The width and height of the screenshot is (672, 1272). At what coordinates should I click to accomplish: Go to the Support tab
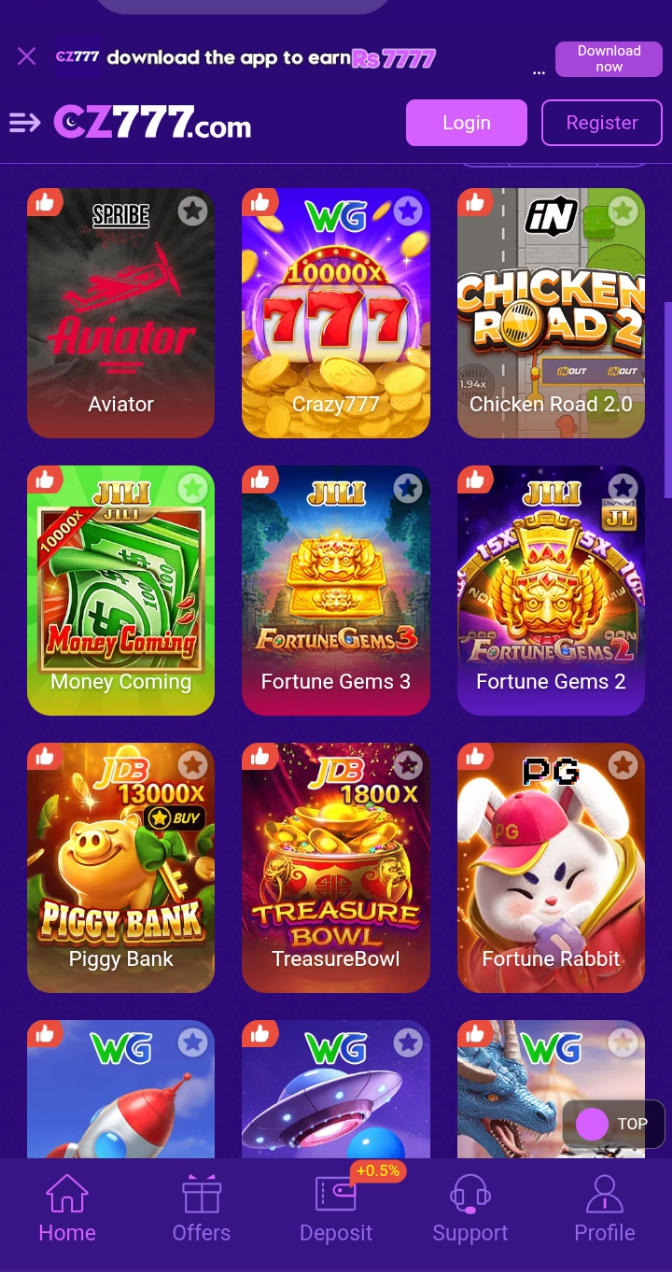(x=470, y=1209)
